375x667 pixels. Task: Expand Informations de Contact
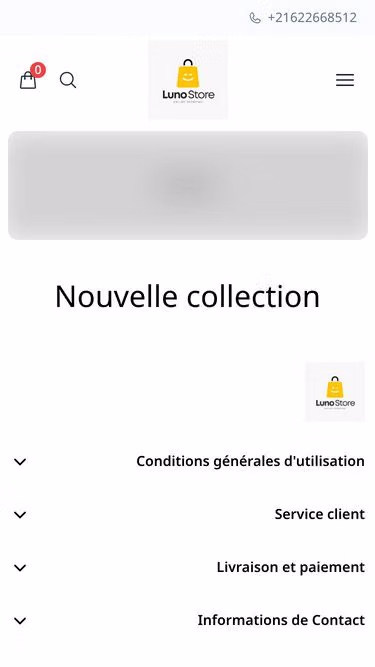pyautogui.click(x=188, y=620)
